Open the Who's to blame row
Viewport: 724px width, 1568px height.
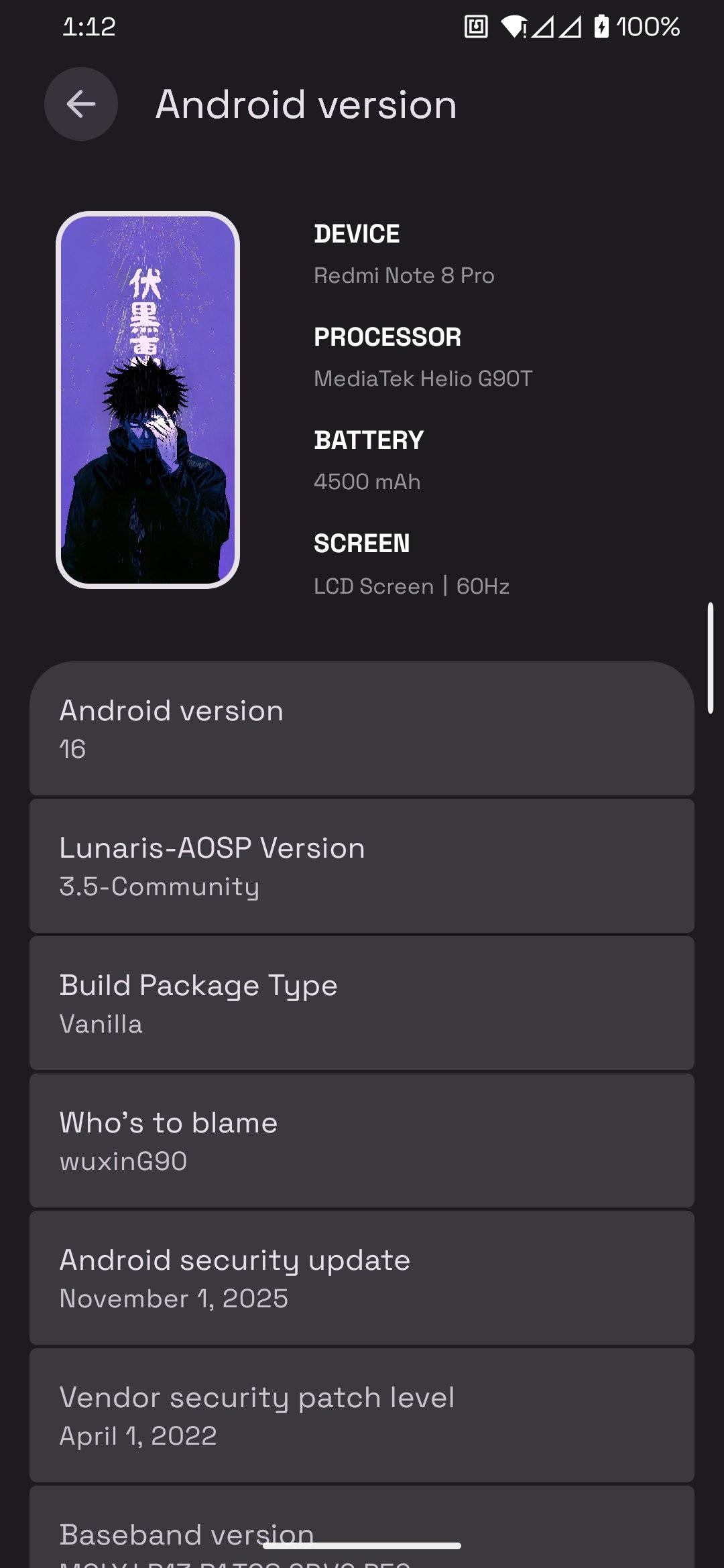click(x=362, y=1141)
